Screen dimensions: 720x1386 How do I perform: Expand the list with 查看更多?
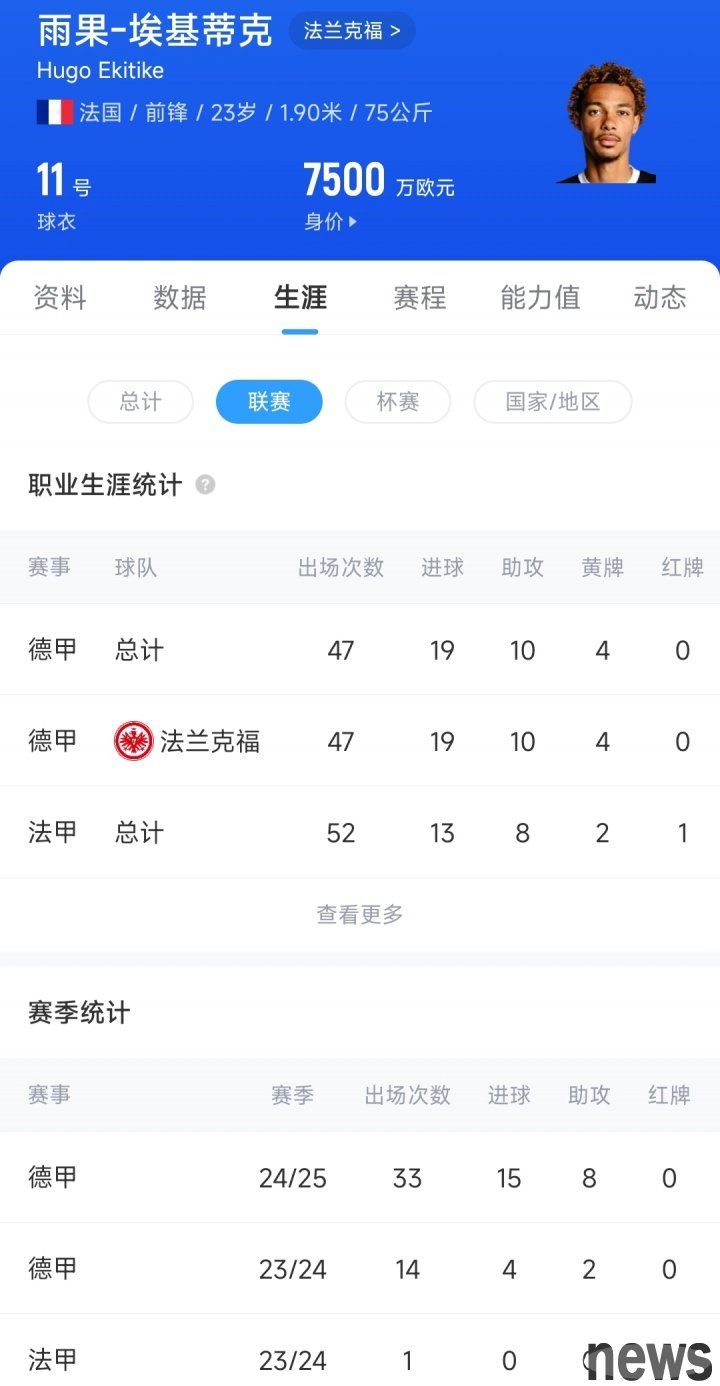[x=360, y=914]
